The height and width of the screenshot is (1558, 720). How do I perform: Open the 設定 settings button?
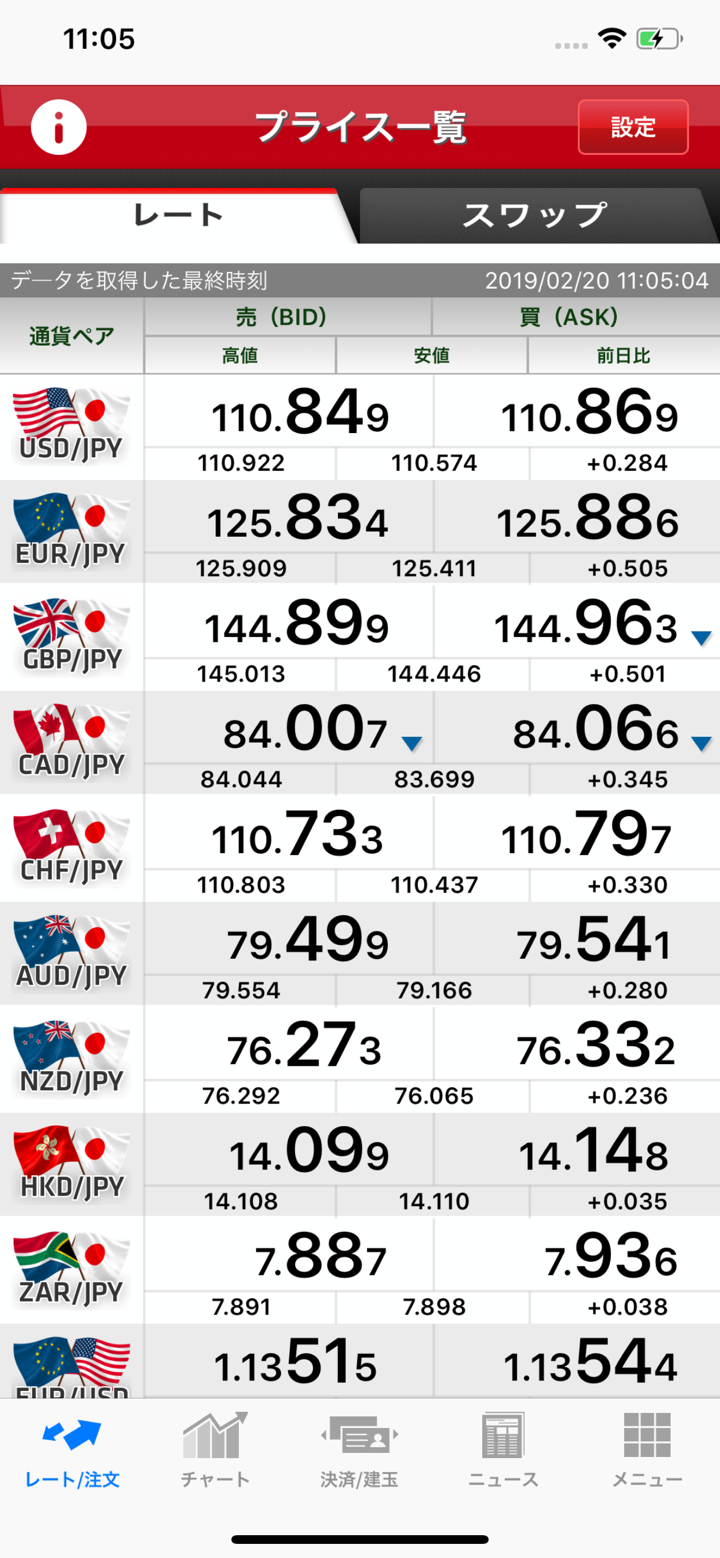(633, 127)
